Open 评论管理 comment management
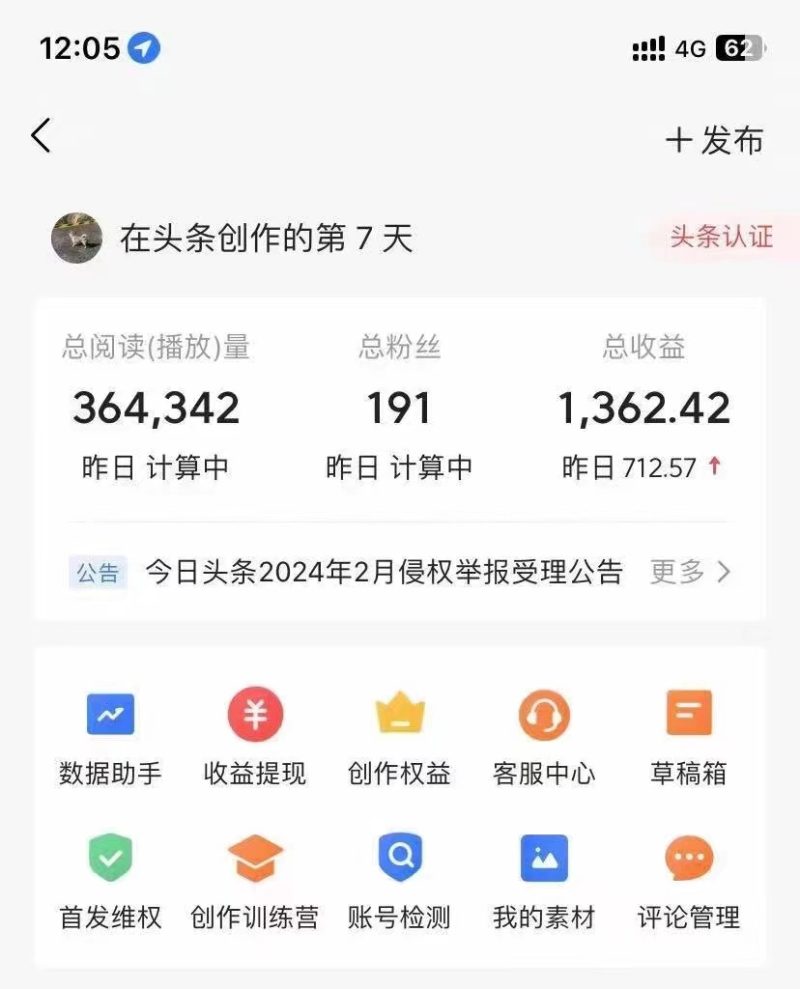 coord(688,875)
